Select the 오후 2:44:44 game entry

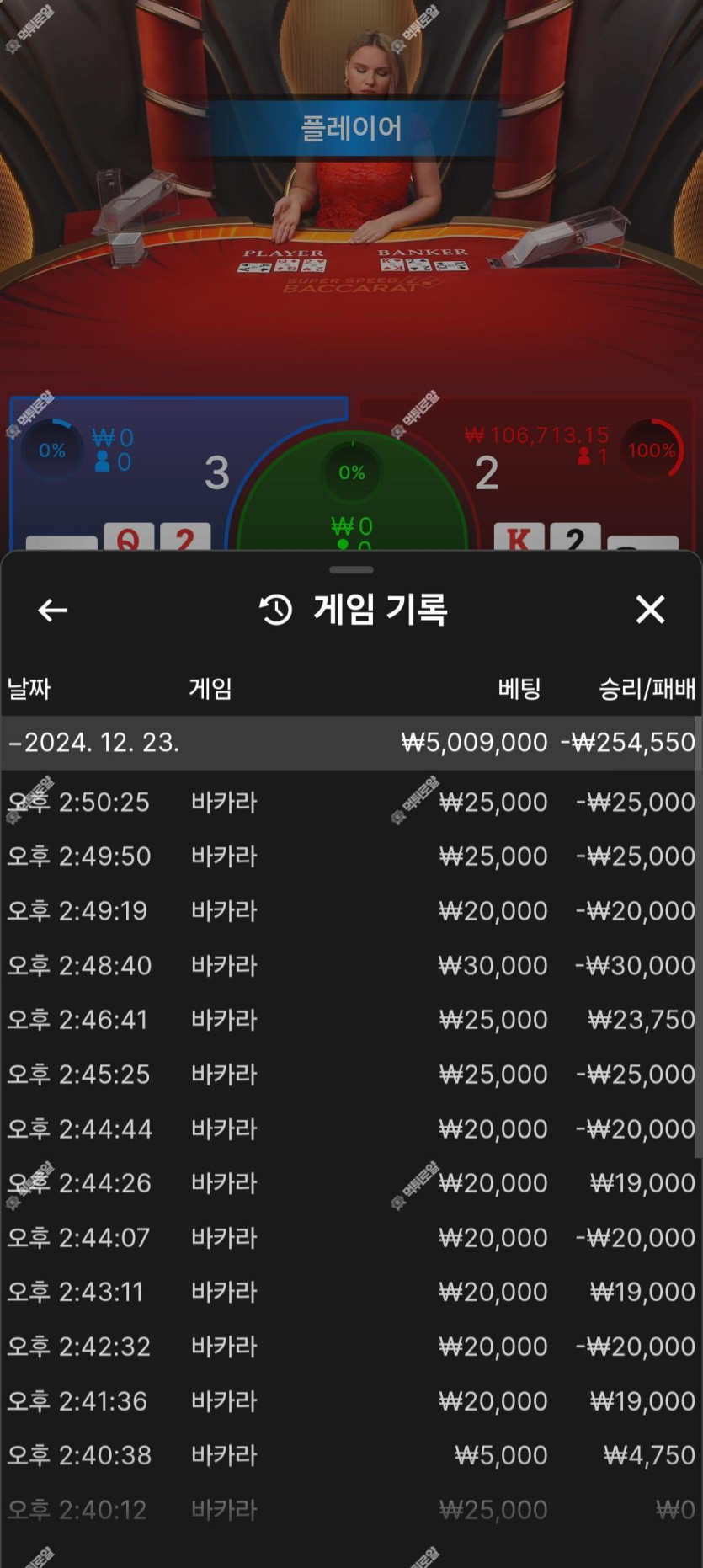[350, 1128]
